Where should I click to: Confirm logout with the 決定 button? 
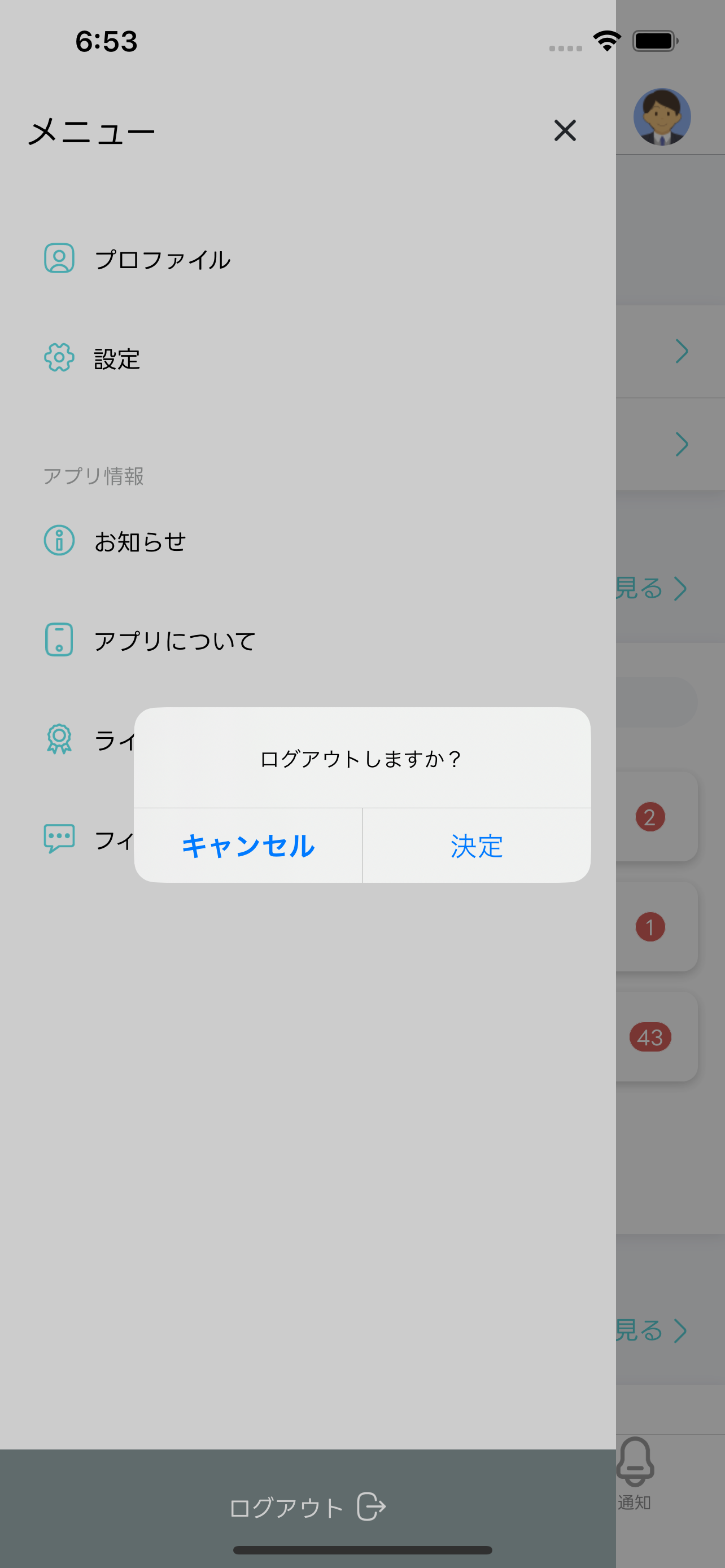pyautogui.click(x=477, y=846)
